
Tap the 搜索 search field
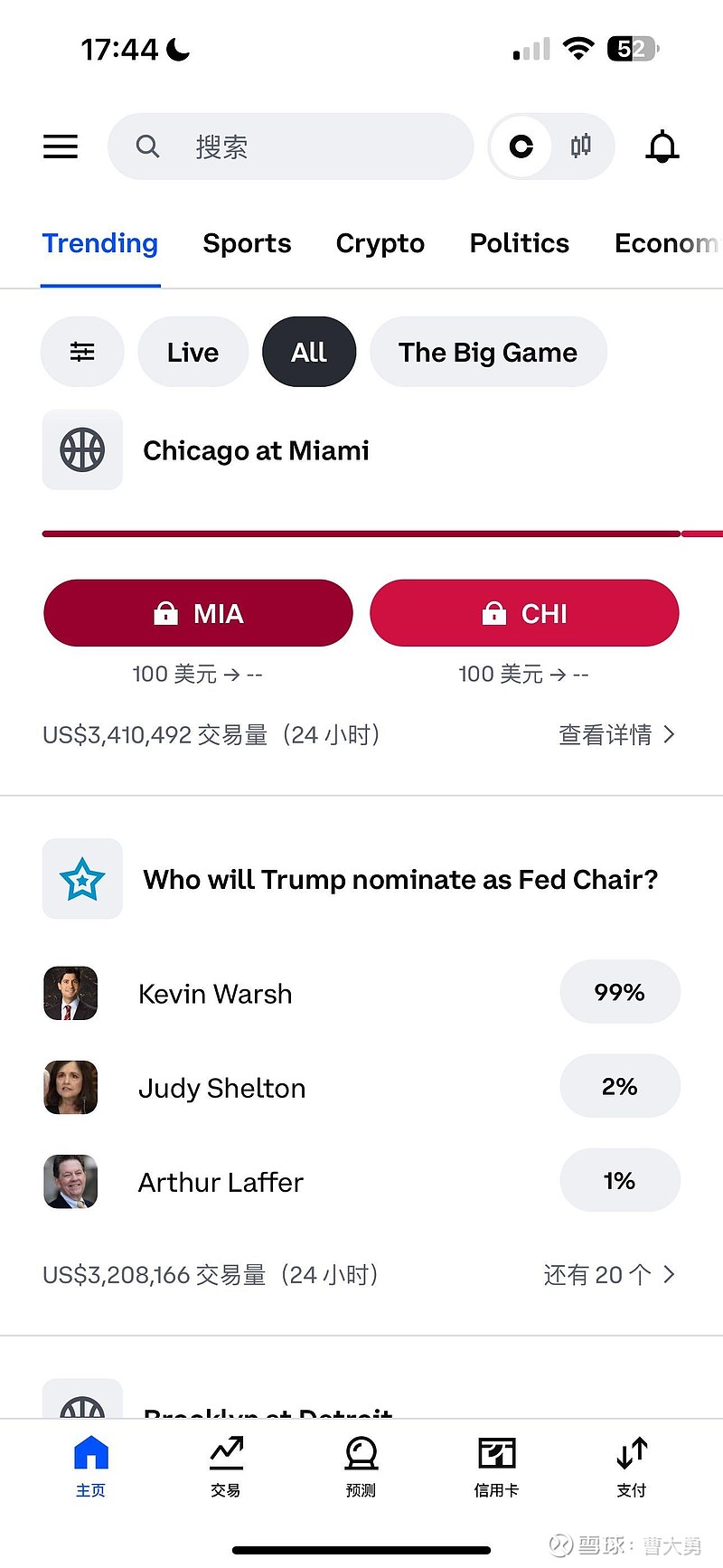tap(290, 146)
